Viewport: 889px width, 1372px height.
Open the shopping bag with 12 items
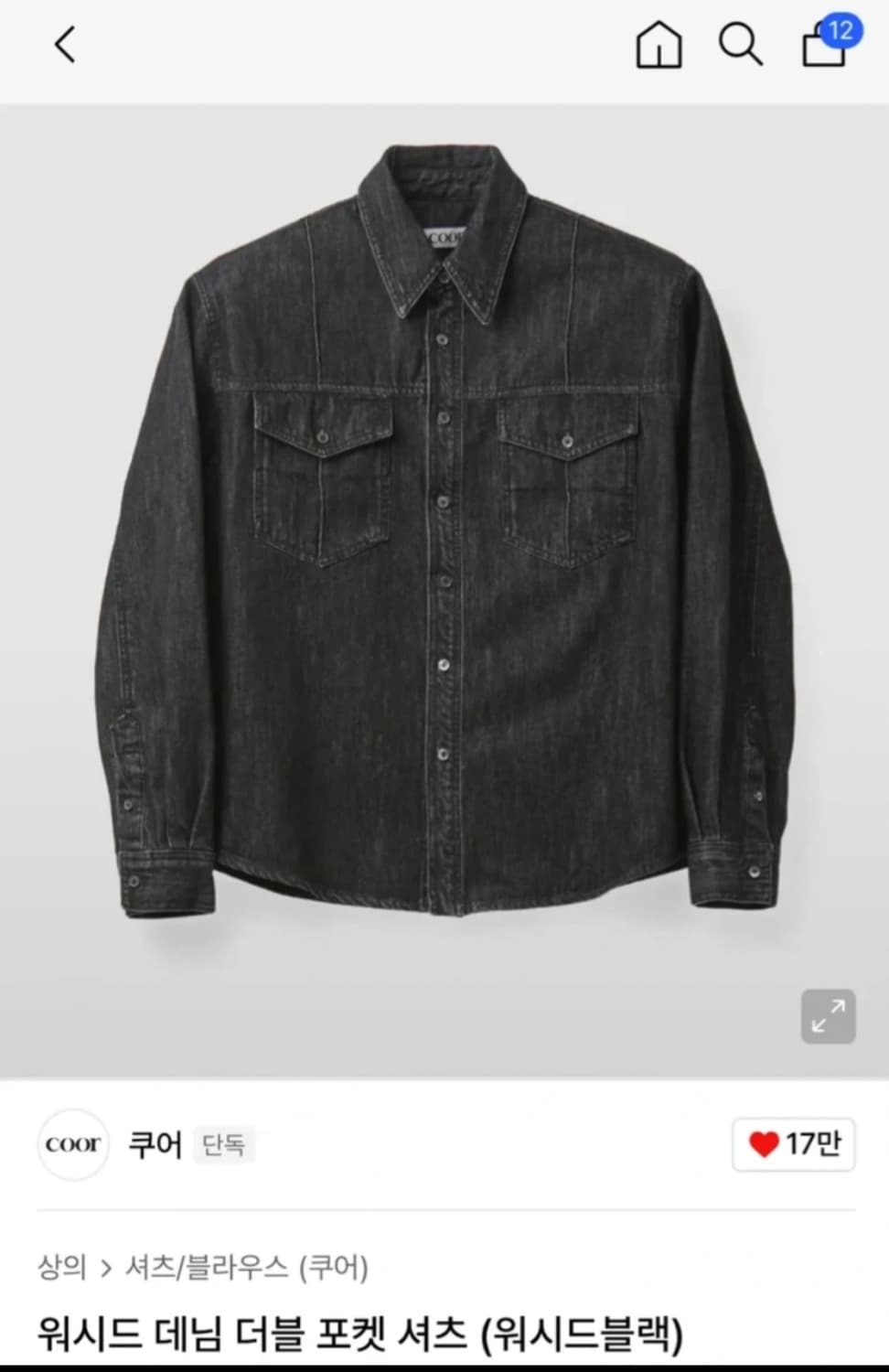824,46
